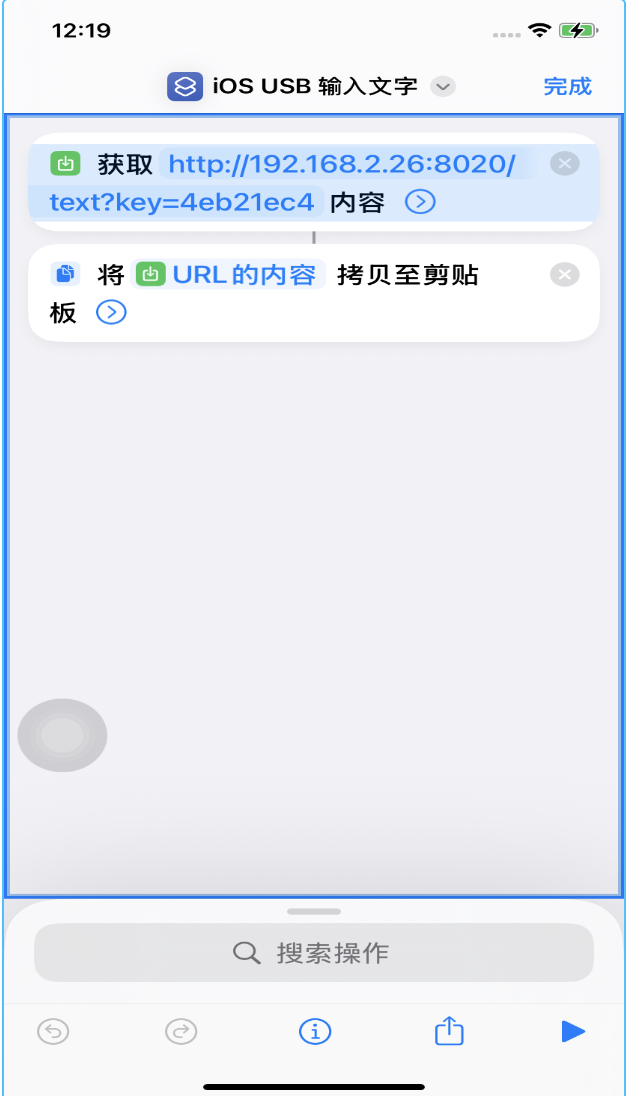Share this shortcut

449,1031
